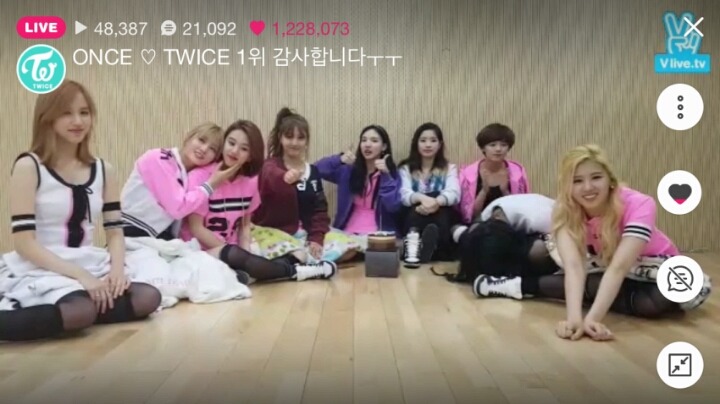This screenshot has width=720, height=404.
Task: Switch video screen size mode
Action: [680, 365]
